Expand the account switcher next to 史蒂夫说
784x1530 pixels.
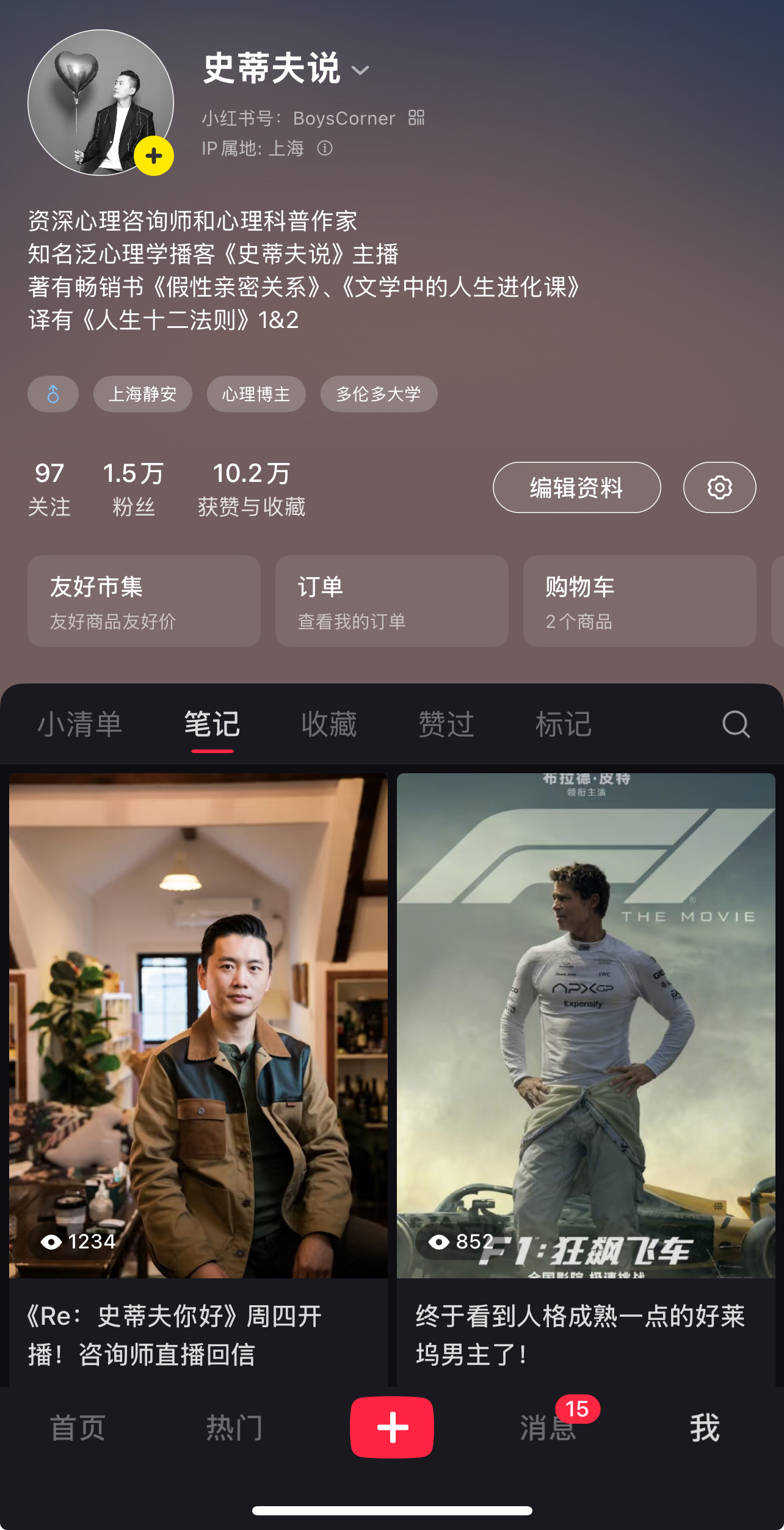coord(360,70)
